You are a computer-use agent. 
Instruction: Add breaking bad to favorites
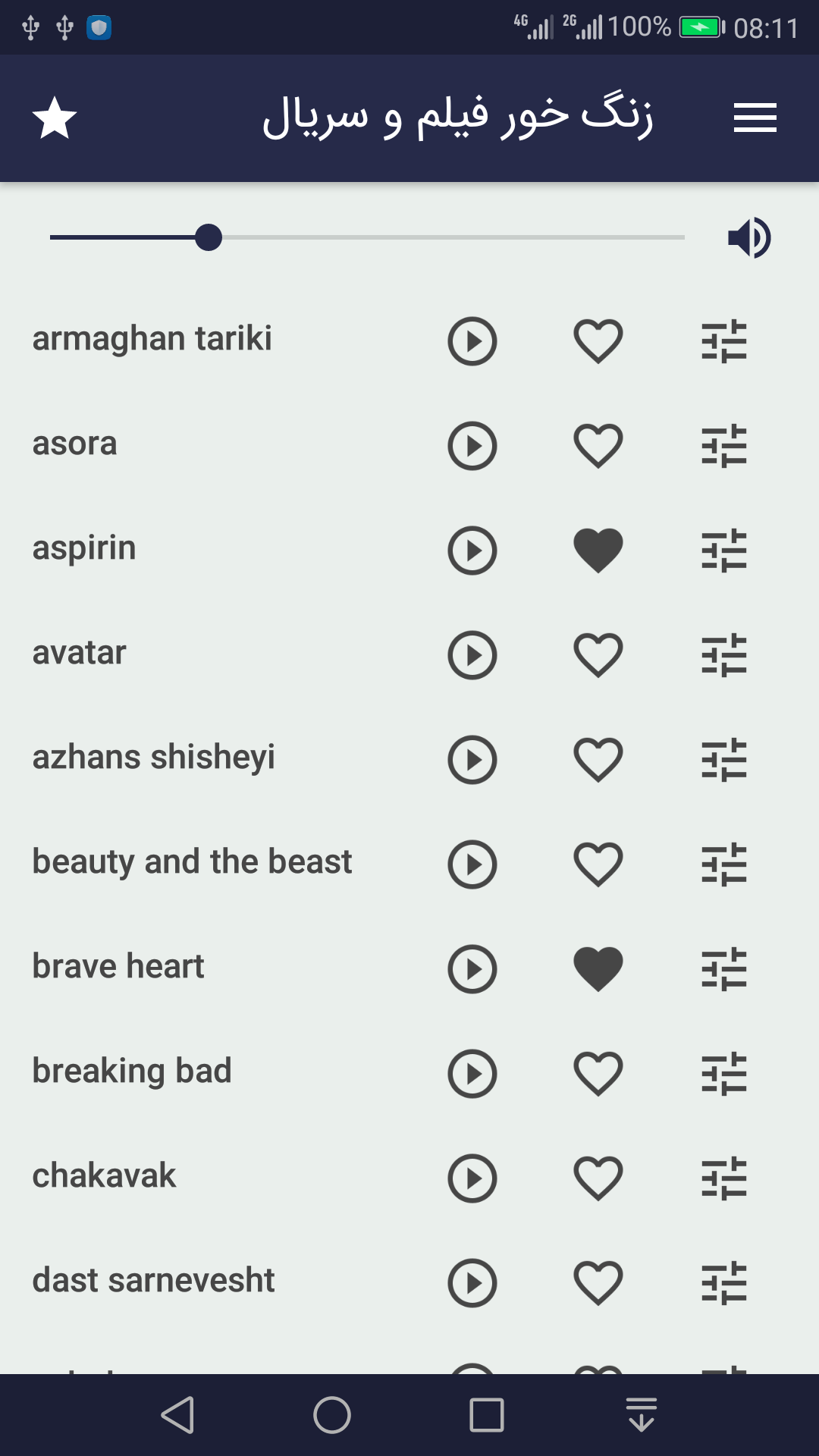598,1074
